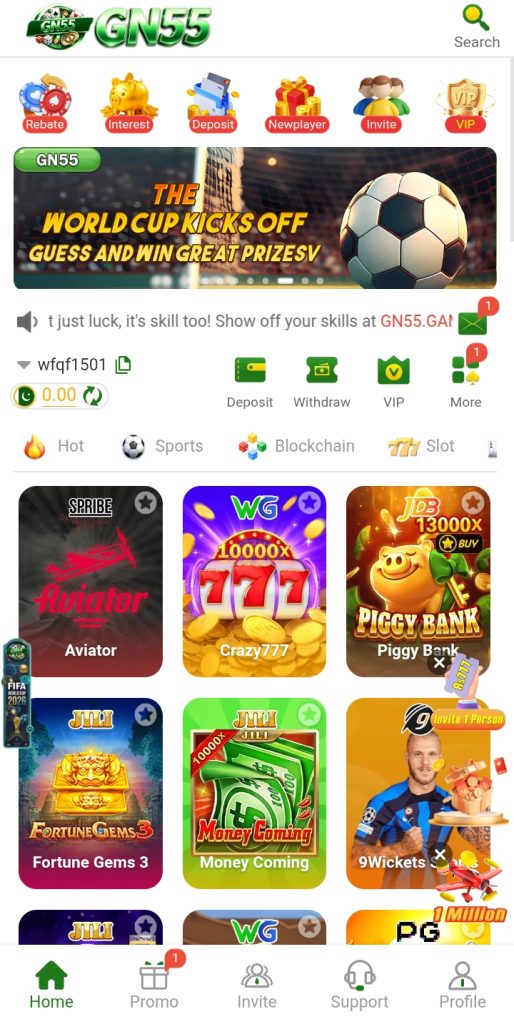Launch the Money Coming game
Viewport: 514px width, 1024px height.
pos(254,793)
